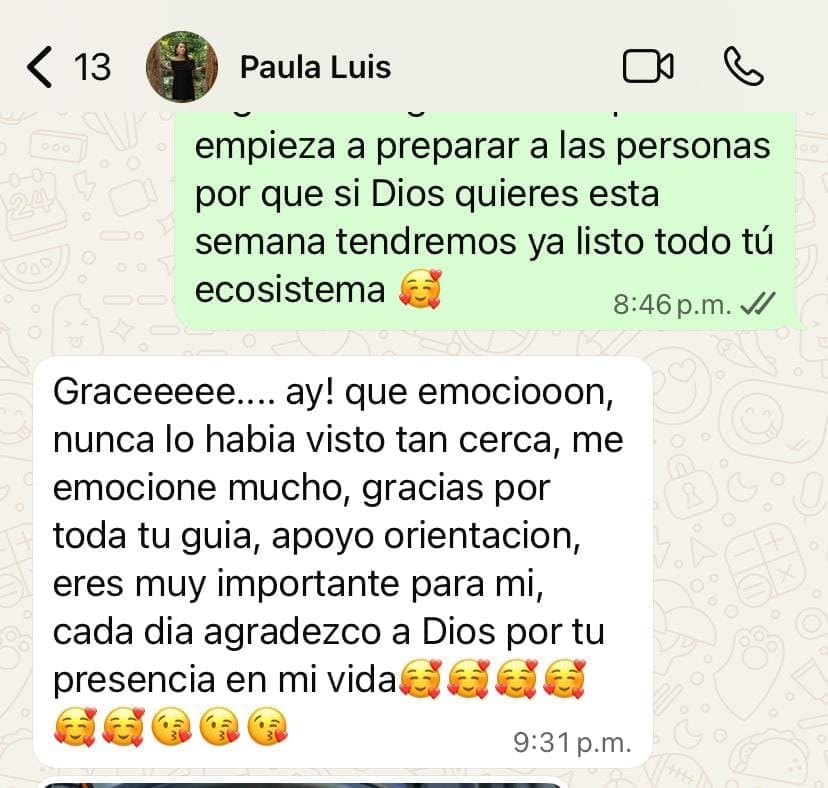This screenshot has height=788, width=828.
Task: Start a voice call with Paula Luis
Action: [743, 67]
